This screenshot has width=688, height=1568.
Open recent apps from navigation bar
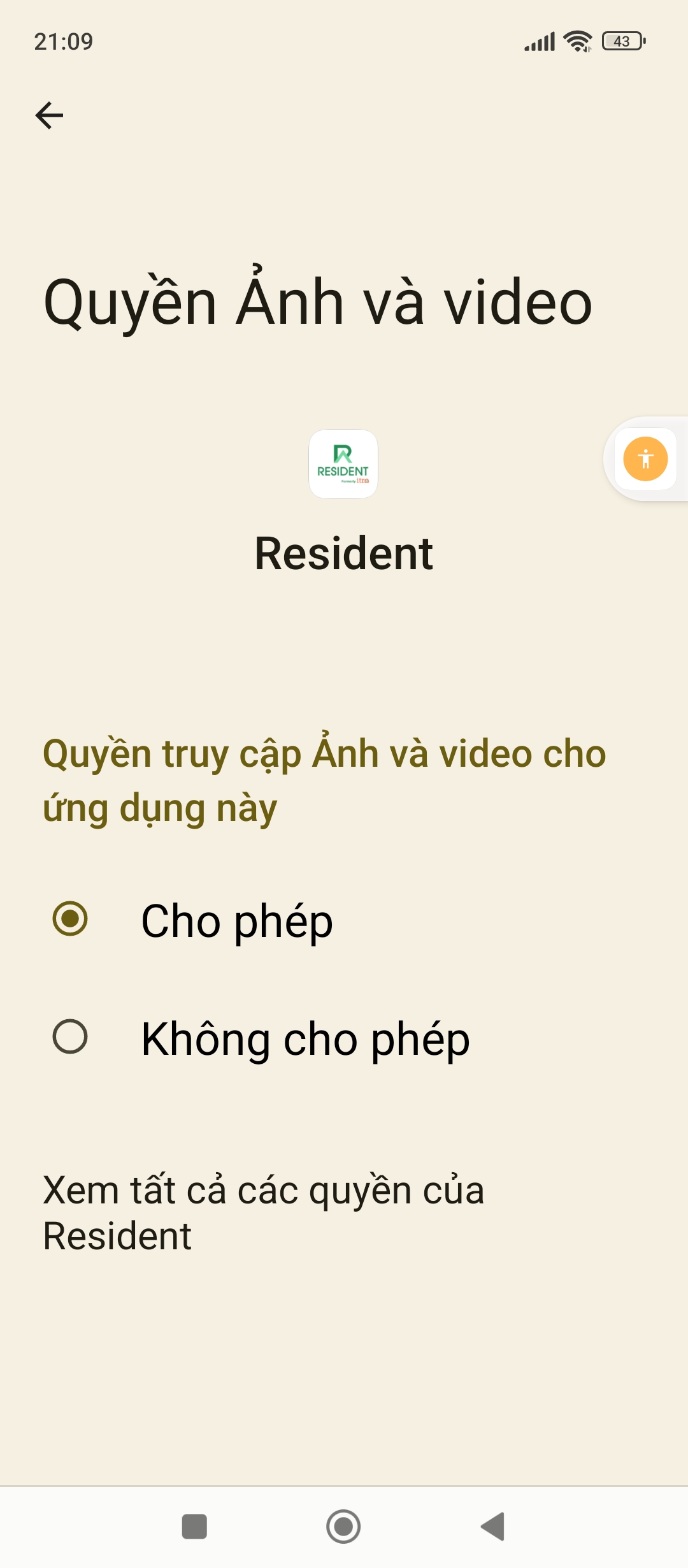(194, 1527)
